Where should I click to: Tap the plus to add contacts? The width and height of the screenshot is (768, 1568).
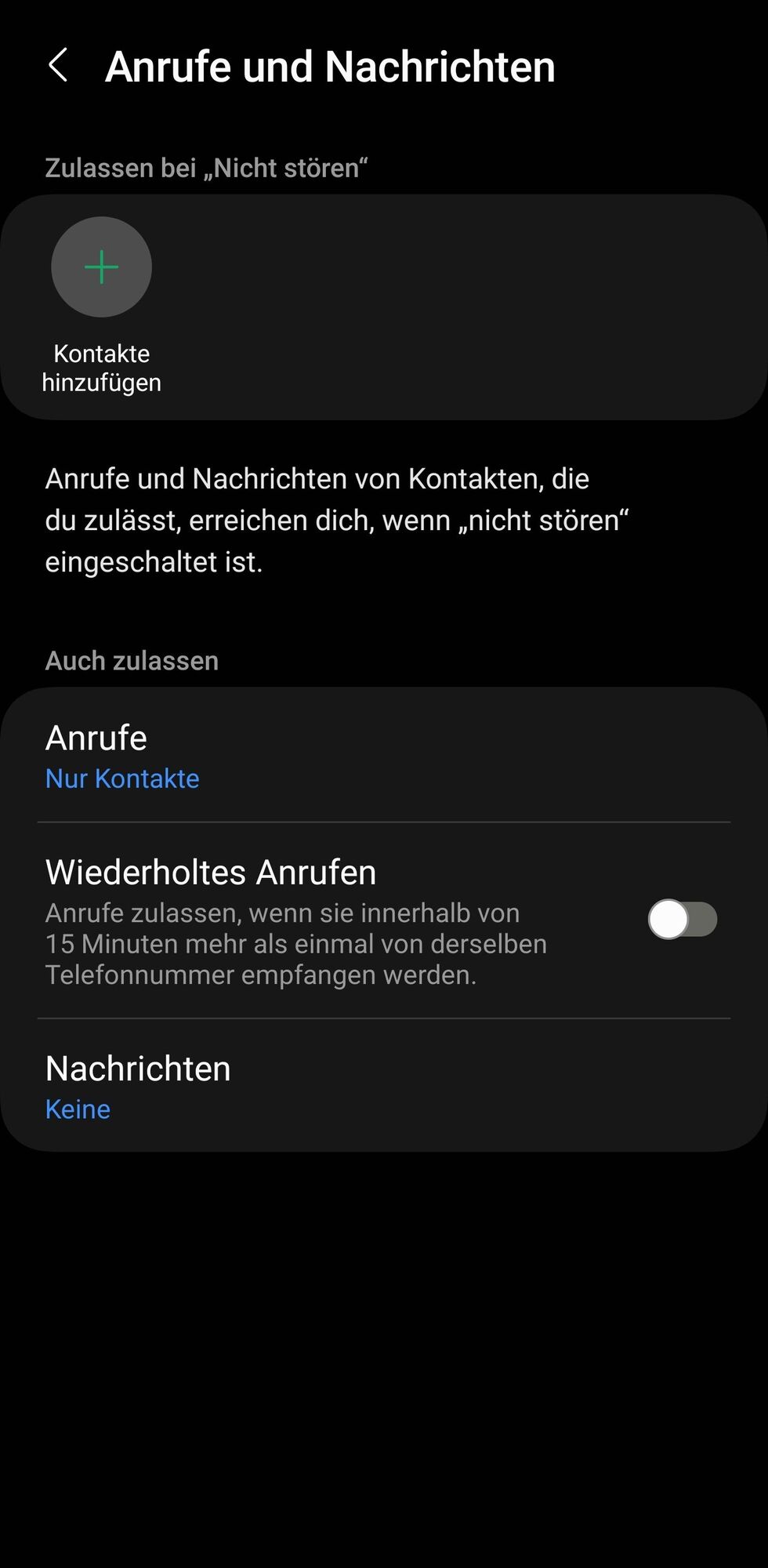point(101,267)
